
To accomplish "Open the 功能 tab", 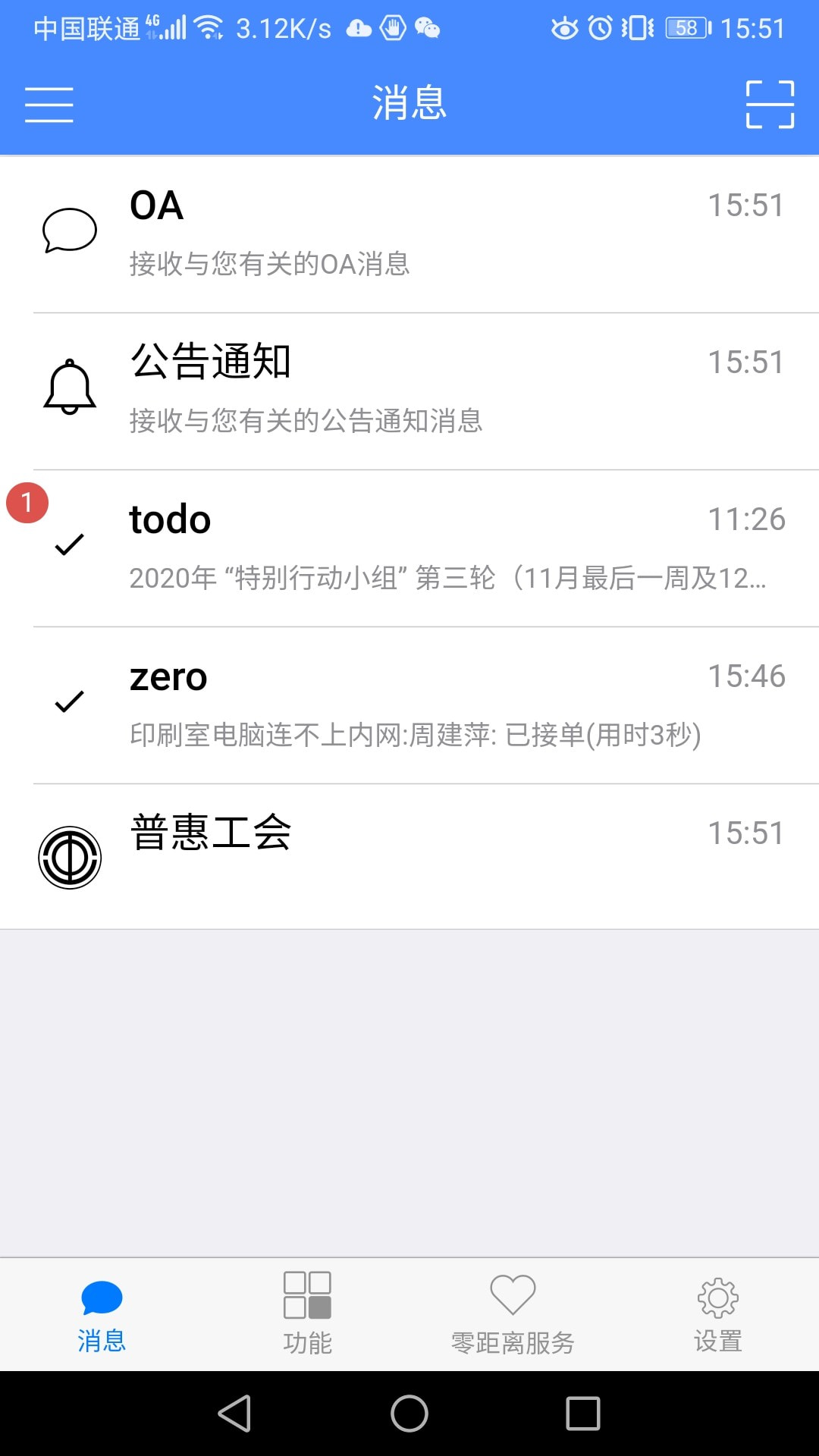I will click(x=307, y=1316).
